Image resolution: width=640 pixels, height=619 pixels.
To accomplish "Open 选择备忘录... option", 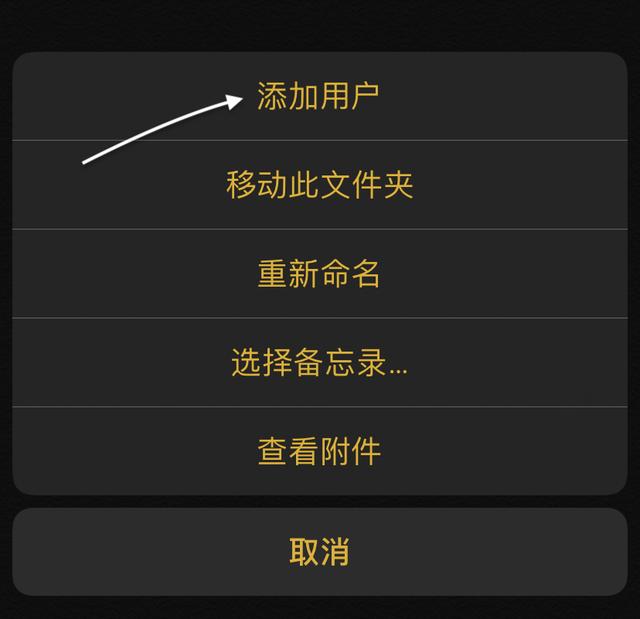I will pos(319,363).
